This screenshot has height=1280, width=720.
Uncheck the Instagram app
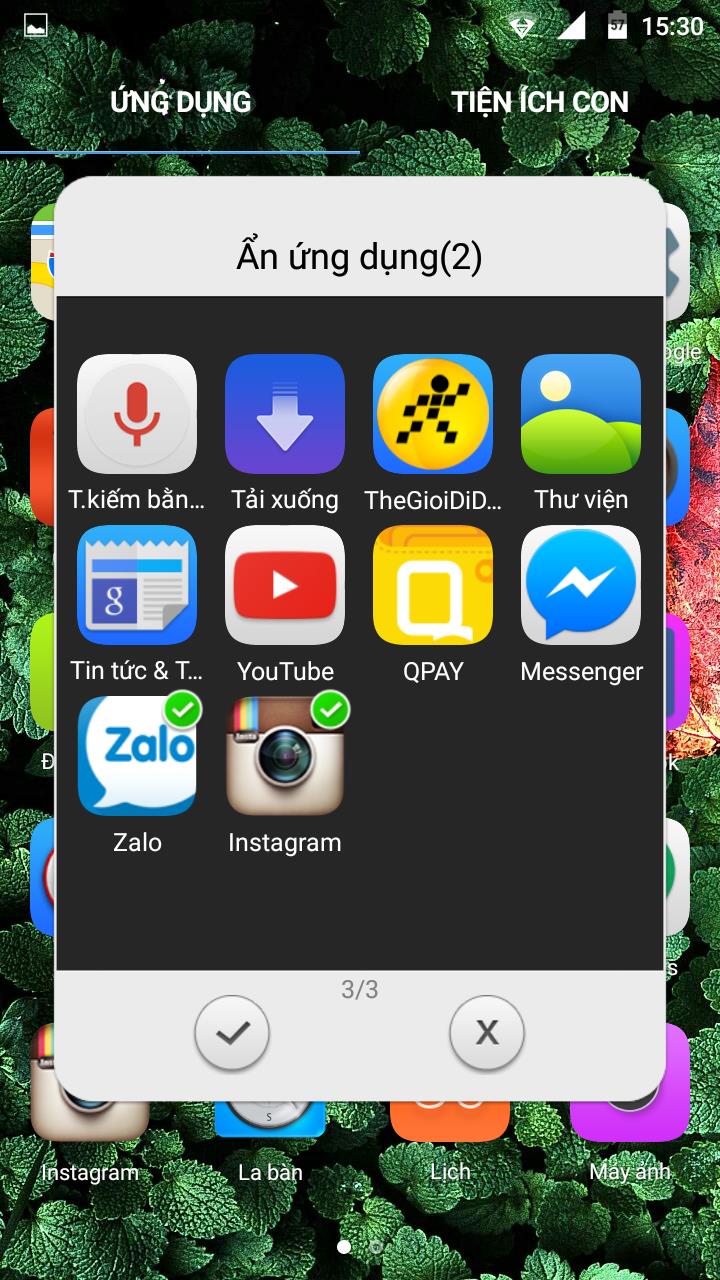pyautogui.click(x=285, y=756)
